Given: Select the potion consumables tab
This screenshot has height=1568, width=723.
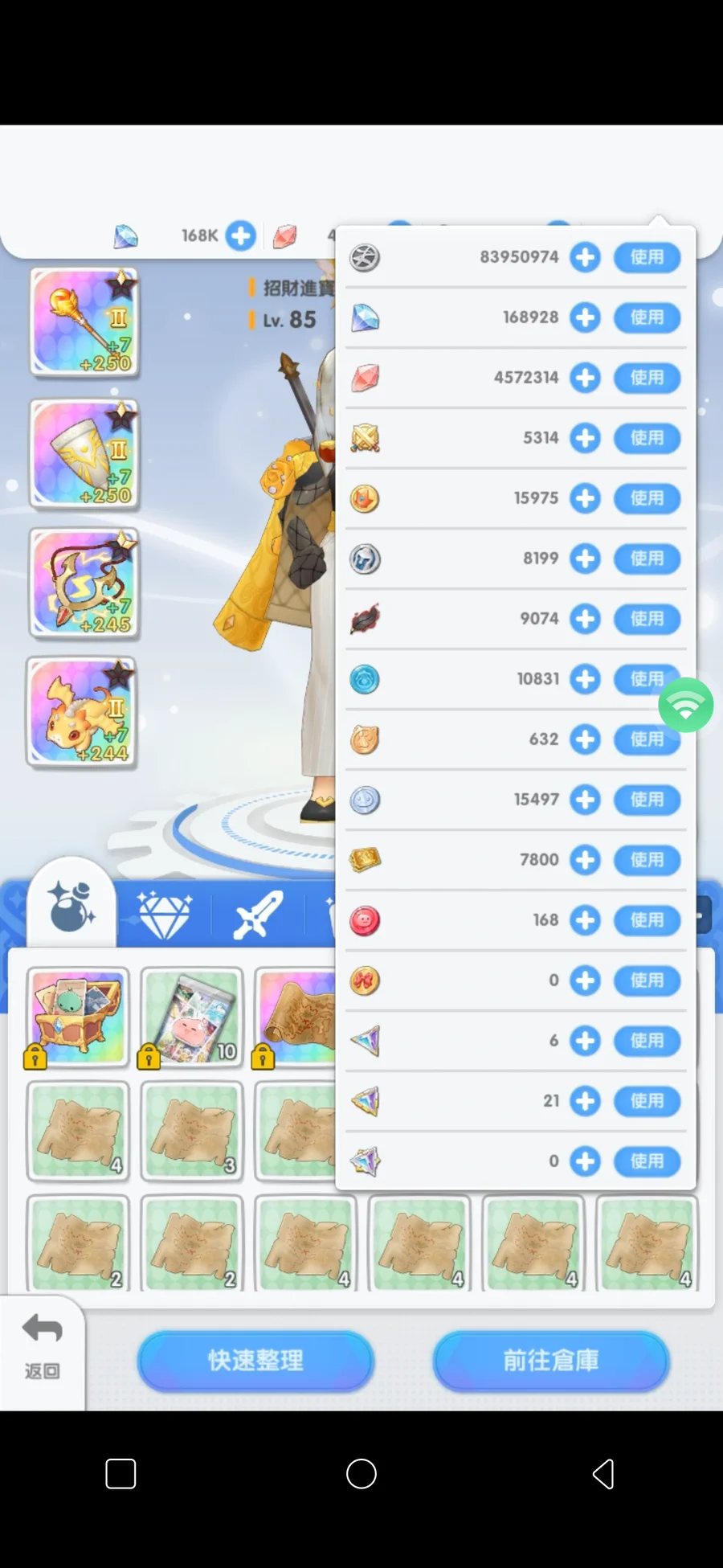Looking at the screenshot, I should click(71, 907).
